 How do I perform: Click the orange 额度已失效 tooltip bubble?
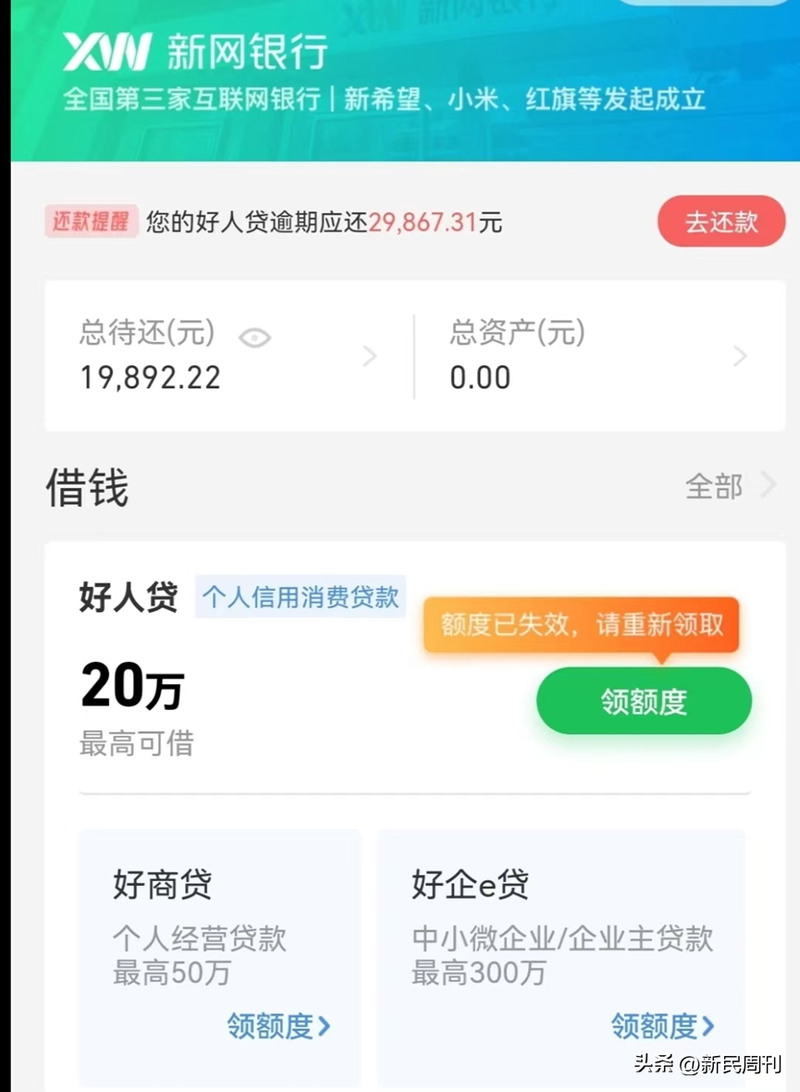coord(581,625)
